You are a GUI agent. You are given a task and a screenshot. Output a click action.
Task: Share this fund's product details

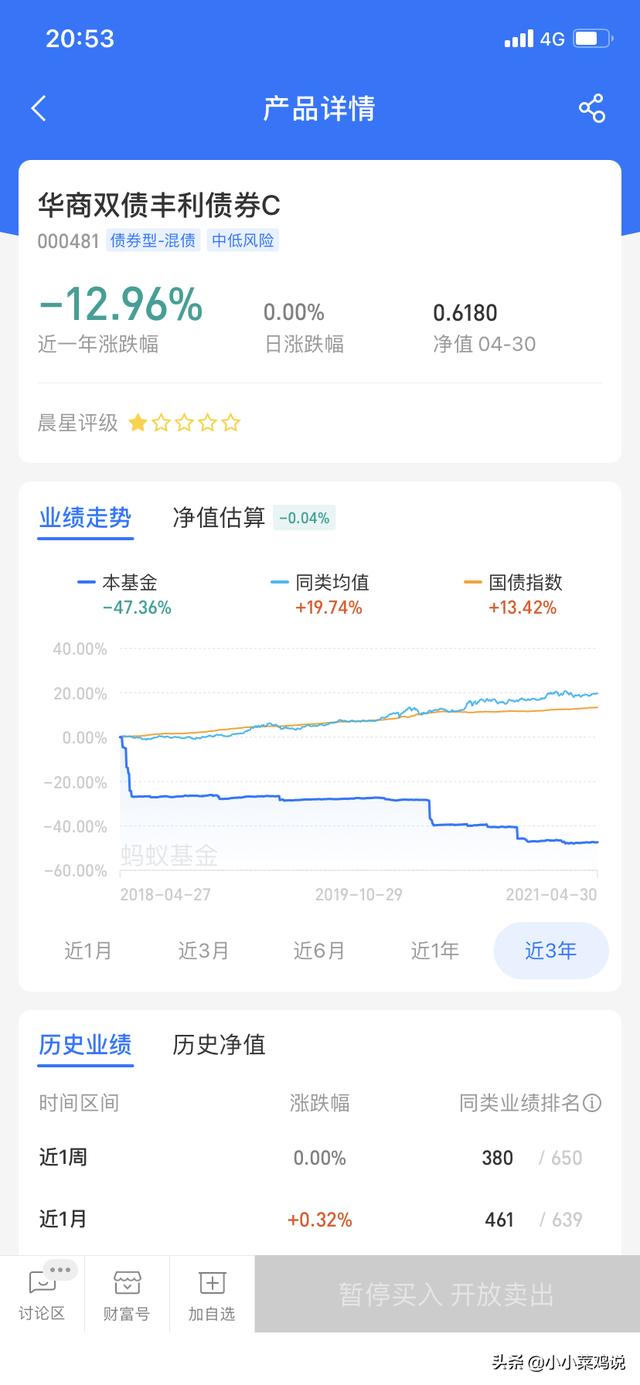tap(592, 108)
